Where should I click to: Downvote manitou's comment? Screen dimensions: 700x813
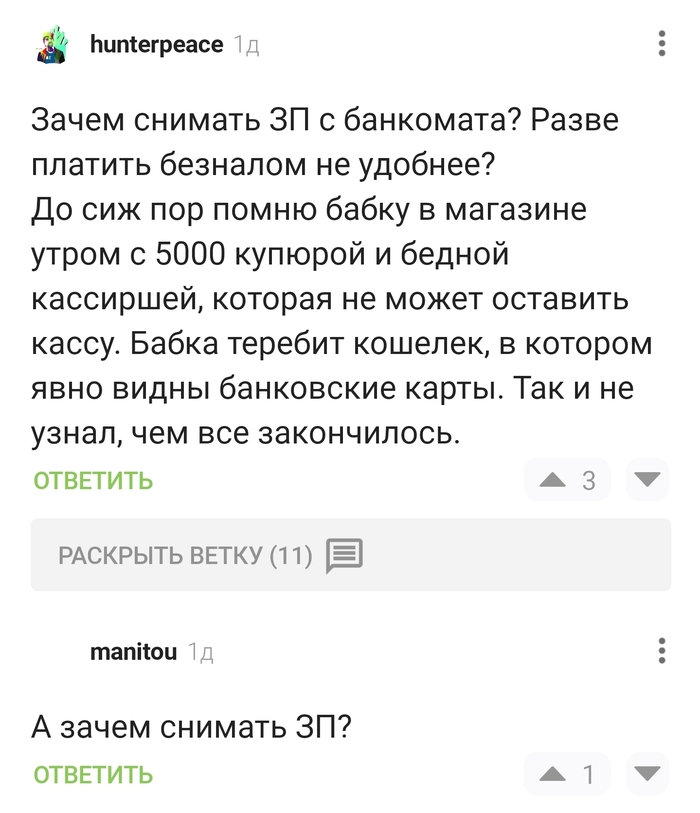[648, 773]
